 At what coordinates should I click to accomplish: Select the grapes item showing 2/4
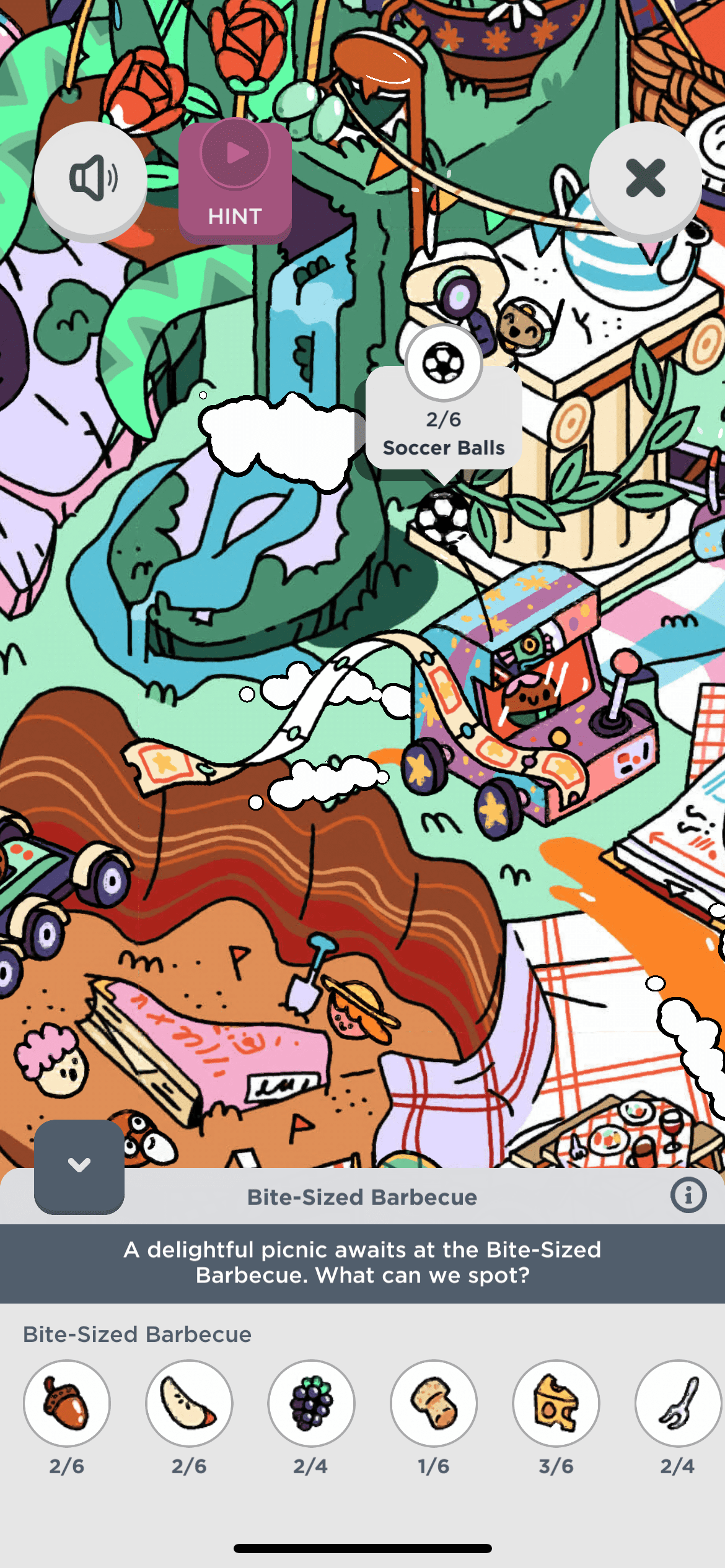(311, 1403)
